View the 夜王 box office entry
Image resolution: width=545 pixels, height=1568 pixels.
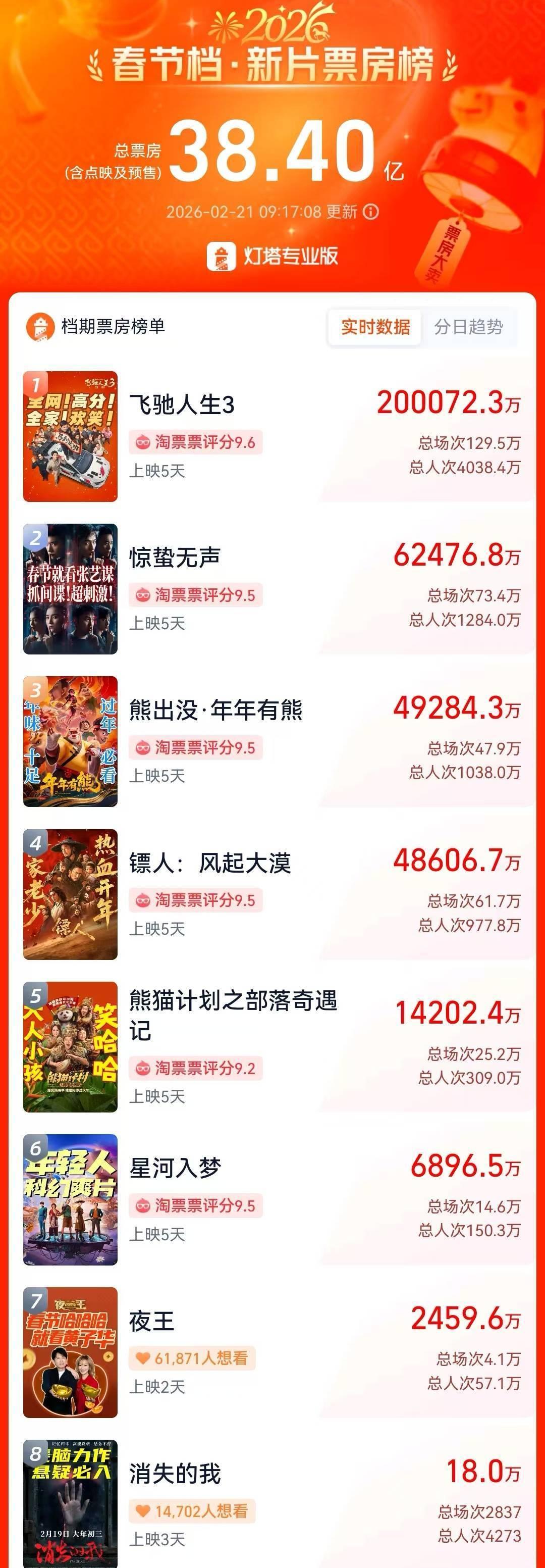tap(272, 1352)
